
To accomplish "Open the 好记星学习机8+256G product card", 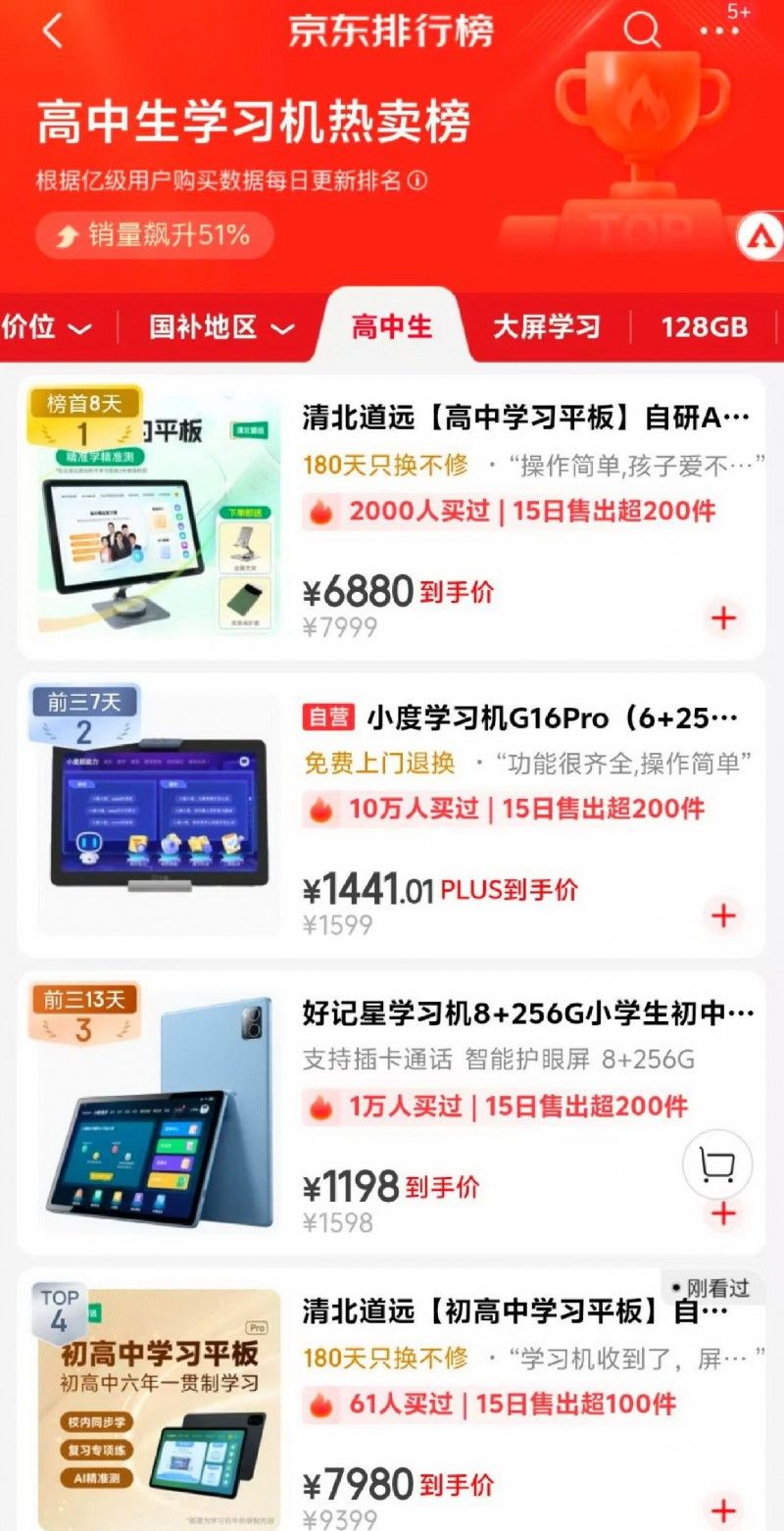I will pyautogui.click(x=527, y=1013).
